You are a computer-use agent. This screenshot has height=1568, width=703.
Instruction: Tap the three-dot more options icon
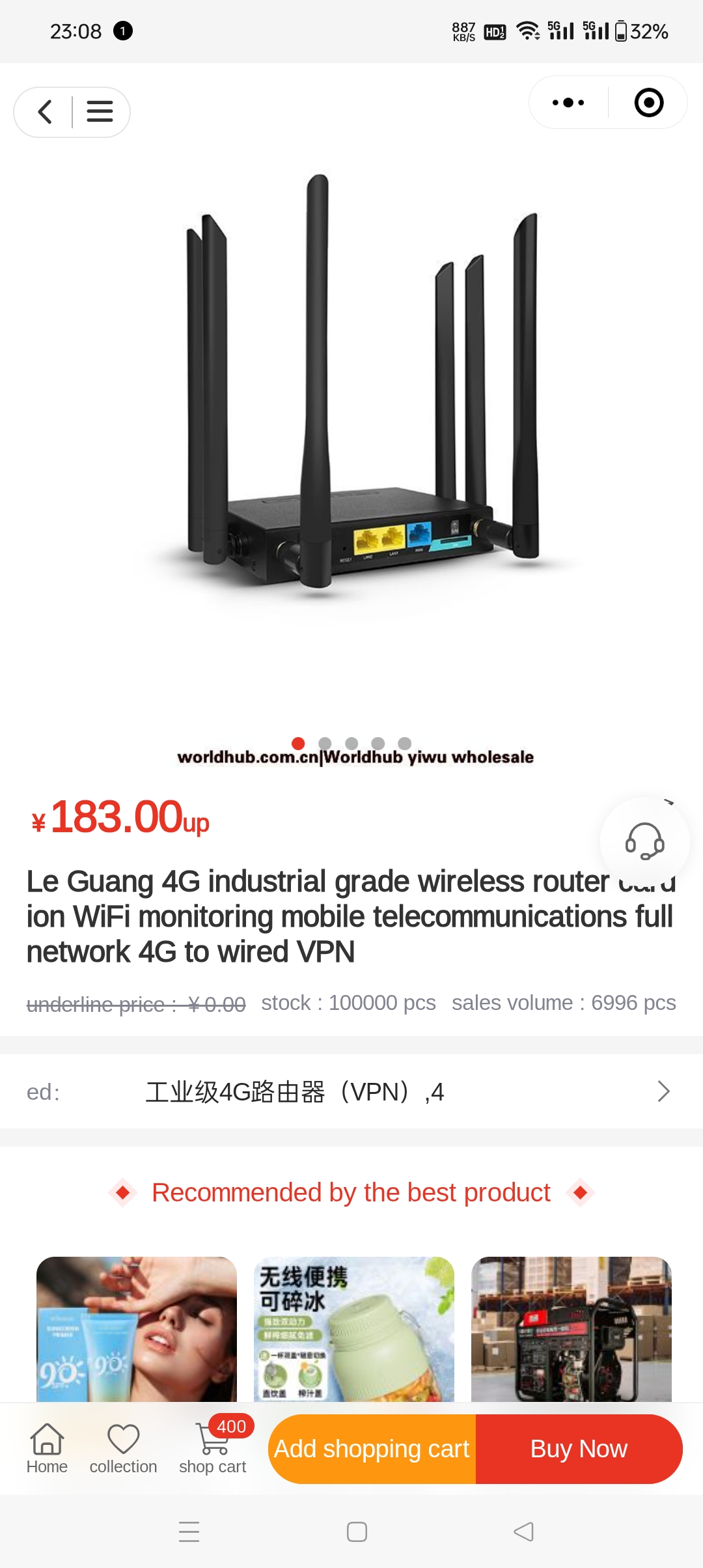click(x=568, y=102)
